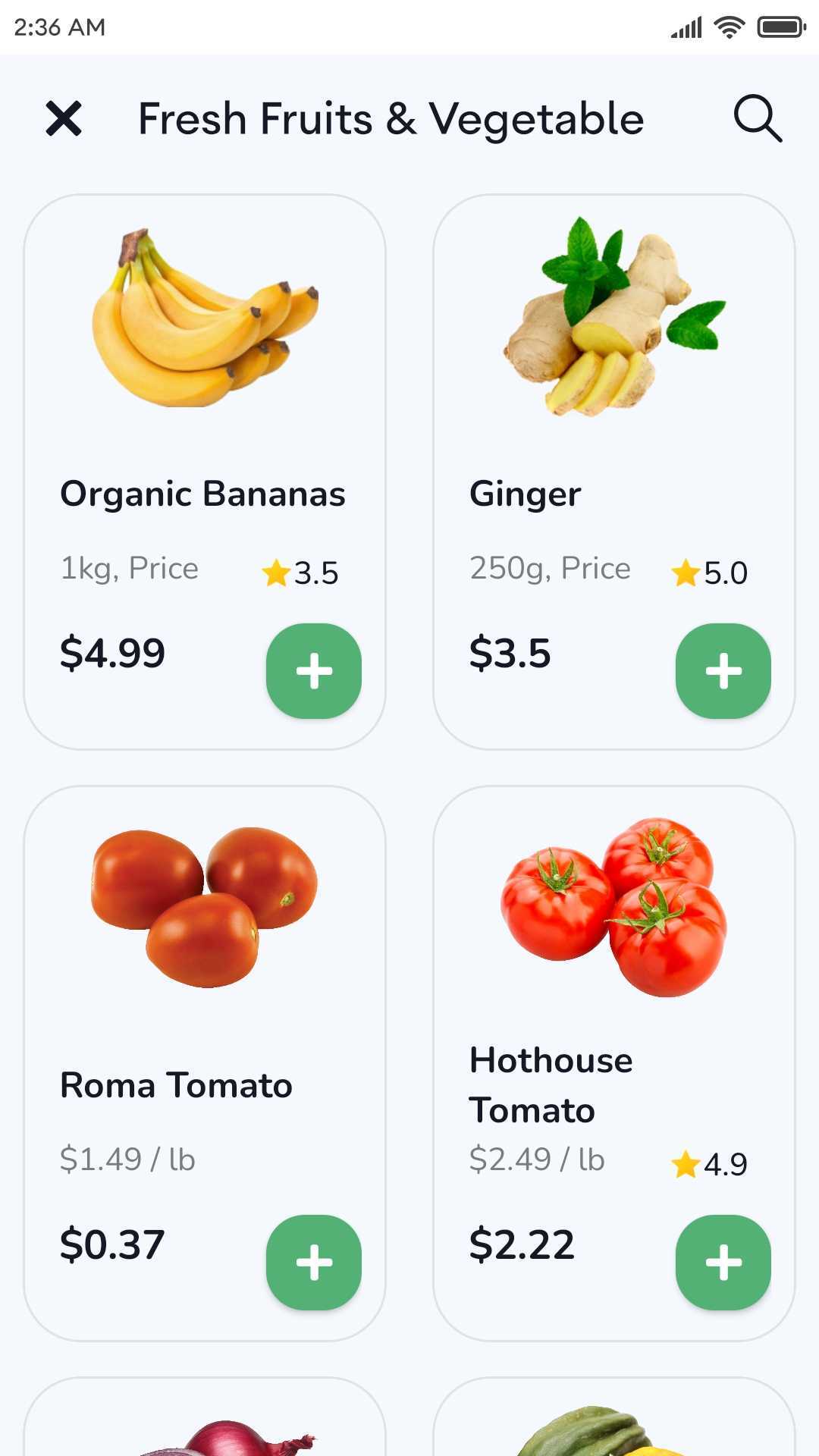The width and height of the screenshot is (819, 1456).
Task: Open the search magnifier icon
Action: coord(758,119)
